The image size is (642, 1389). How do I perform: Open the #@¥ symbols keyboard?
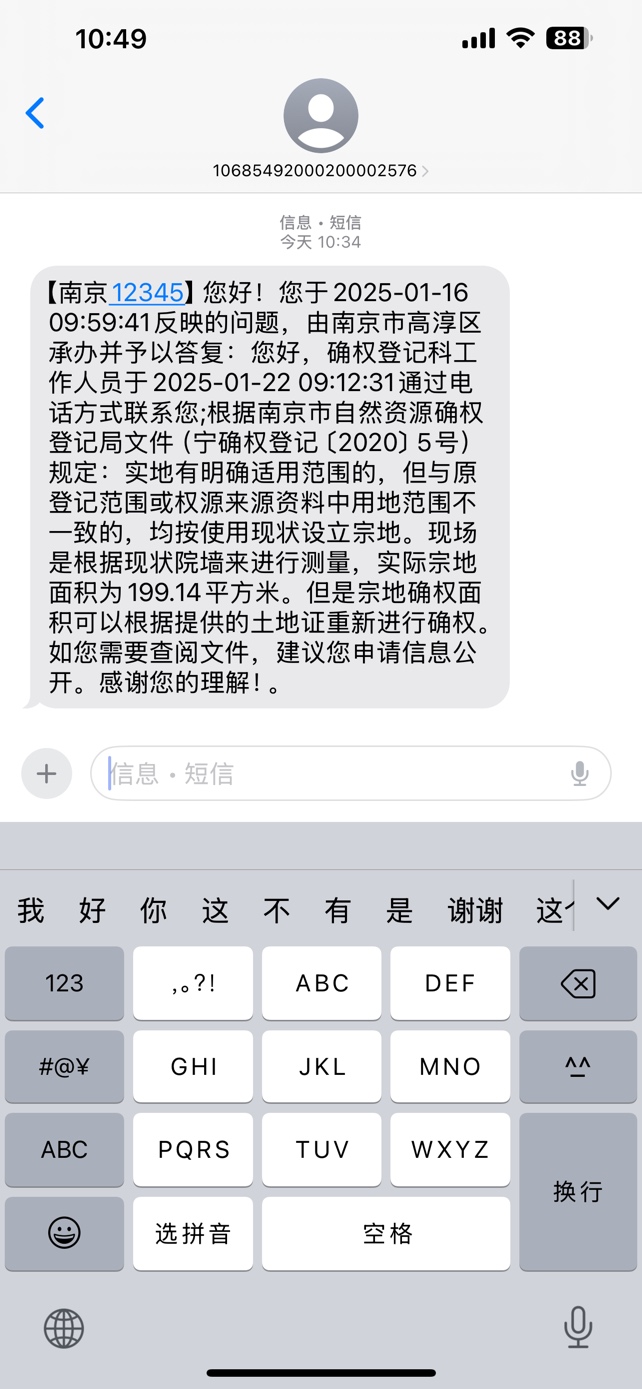coord(64,1067)
